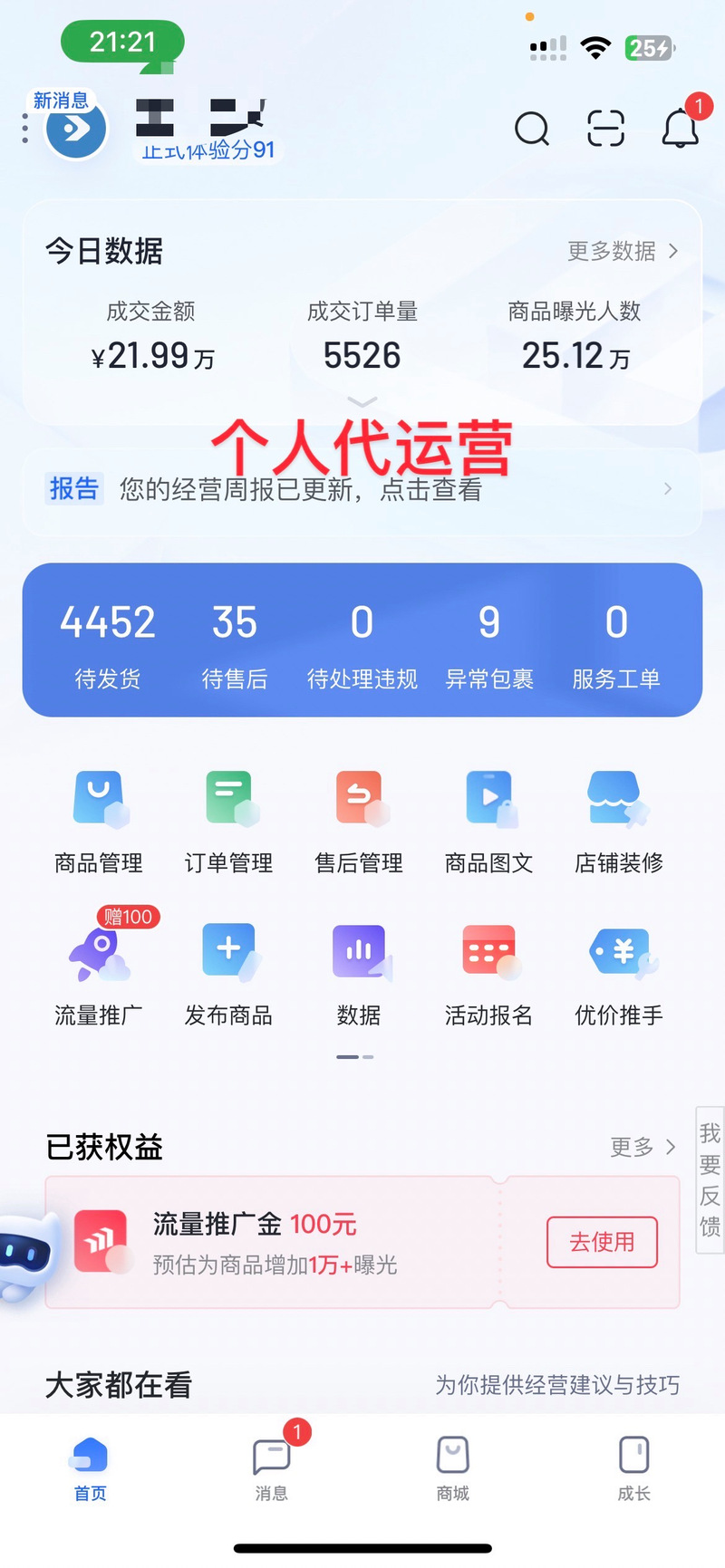Expand today's data with the chevron arrow
This screenshot has width=725, height=1568.
point(362,403)
